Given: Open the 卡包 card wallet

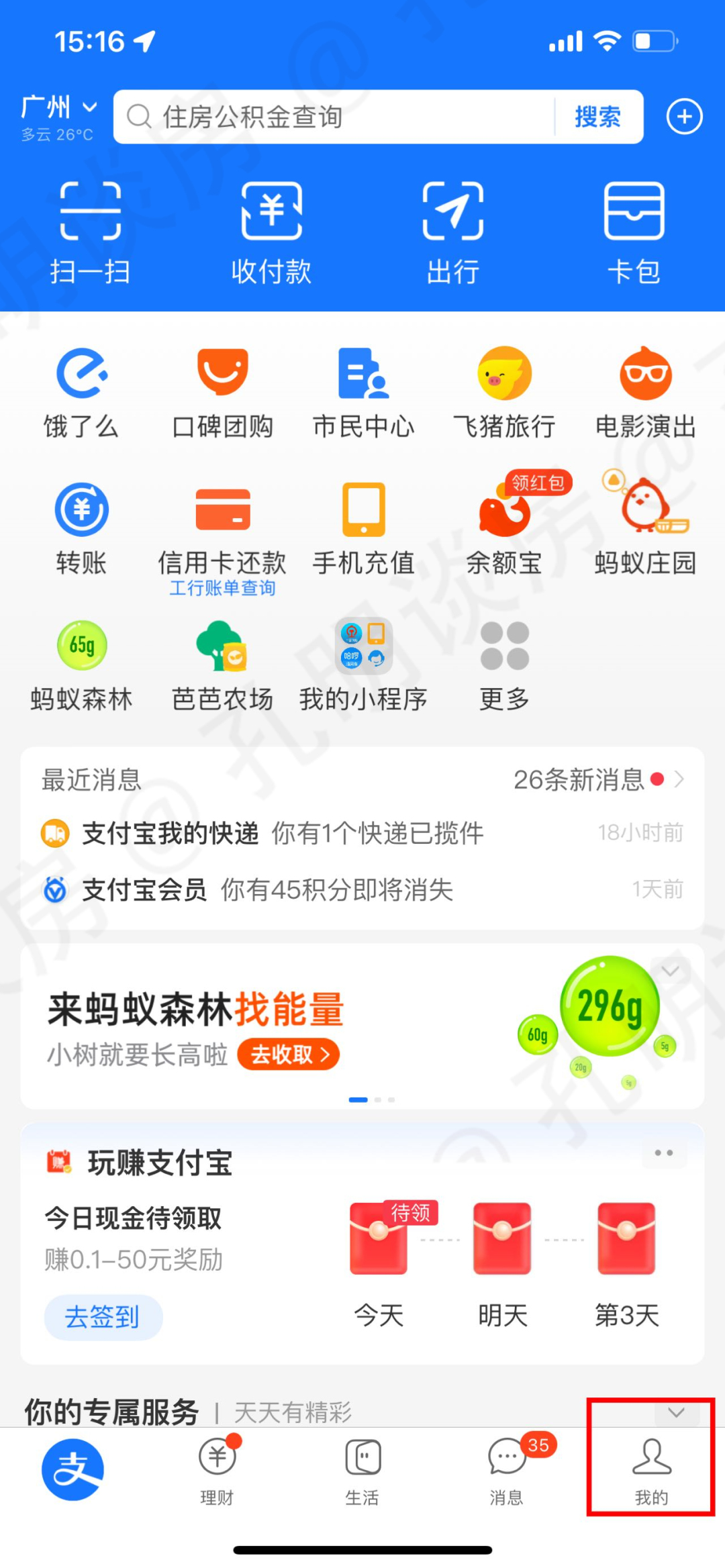Looking at the screenshot, I should [634, 228].
